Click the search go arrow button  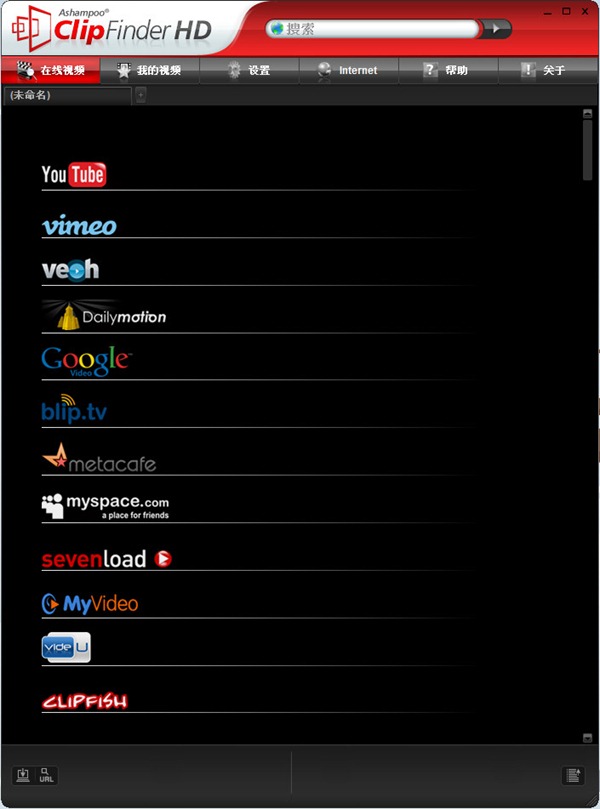point(496,29)
